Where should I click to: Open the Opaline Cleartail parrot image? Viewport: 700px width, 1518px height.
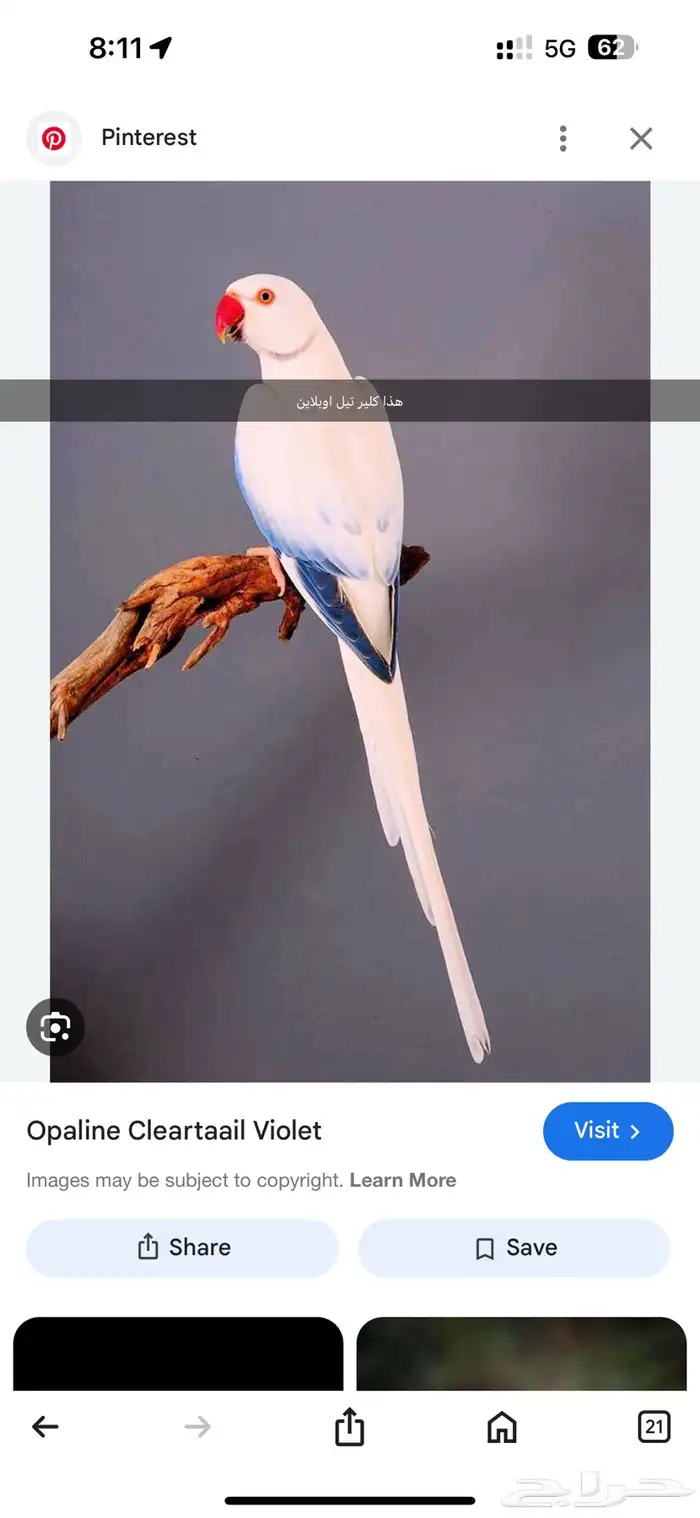[x=350, y=630]
